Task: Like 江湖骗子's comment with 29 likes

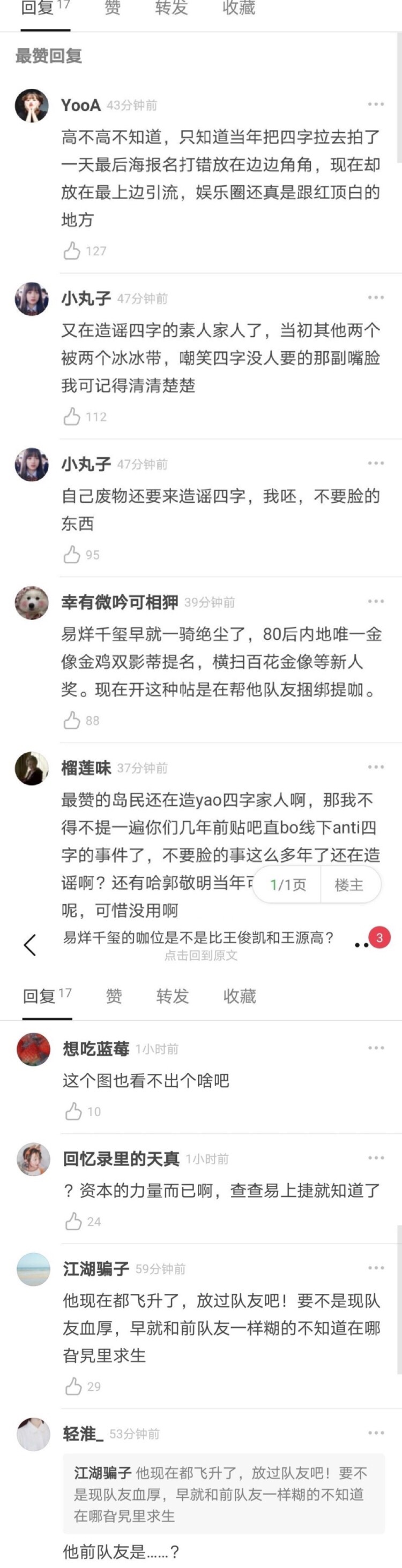Action: 74,1386
